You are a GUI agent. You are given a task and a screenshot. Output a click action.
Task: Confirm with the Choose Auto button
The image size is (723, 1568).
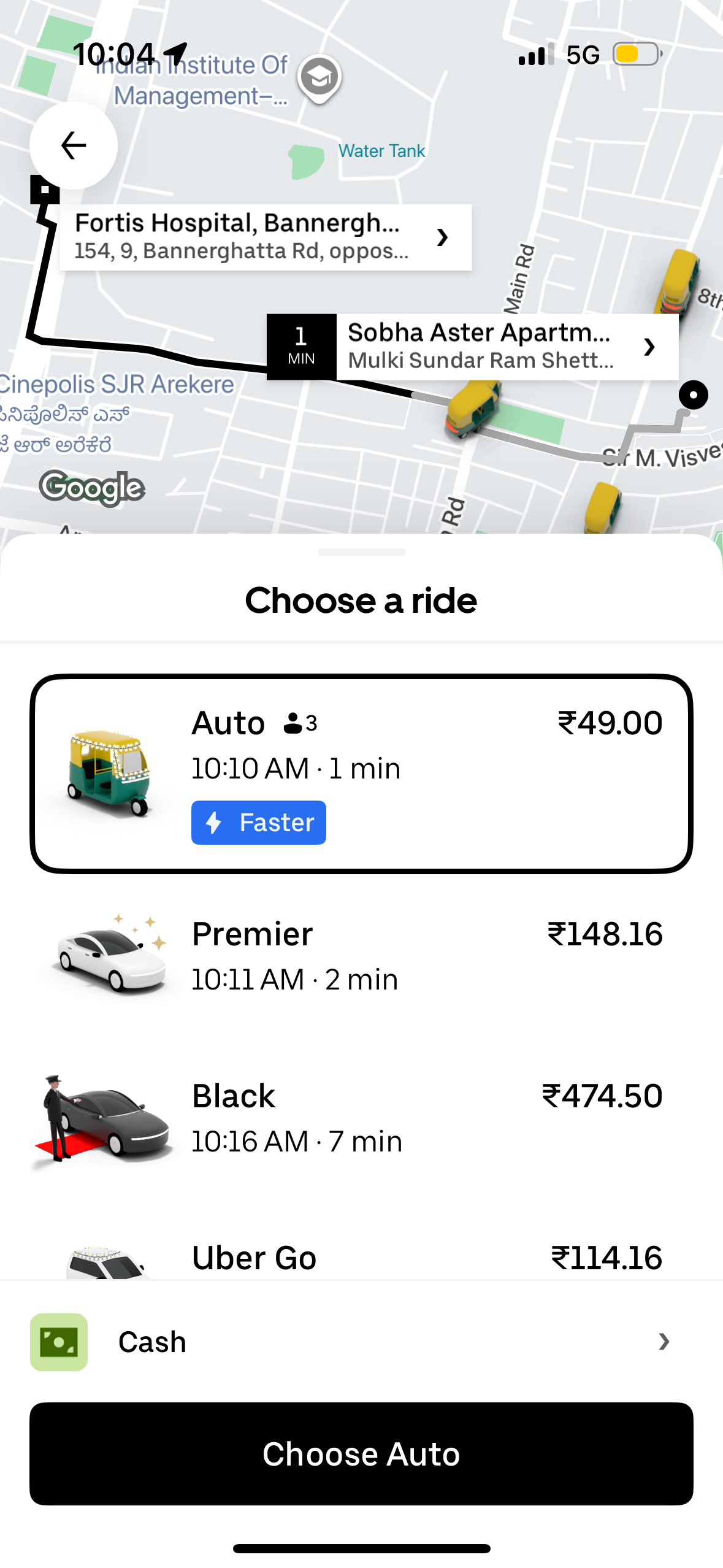pyautogui.click(x=361, y=1453)
